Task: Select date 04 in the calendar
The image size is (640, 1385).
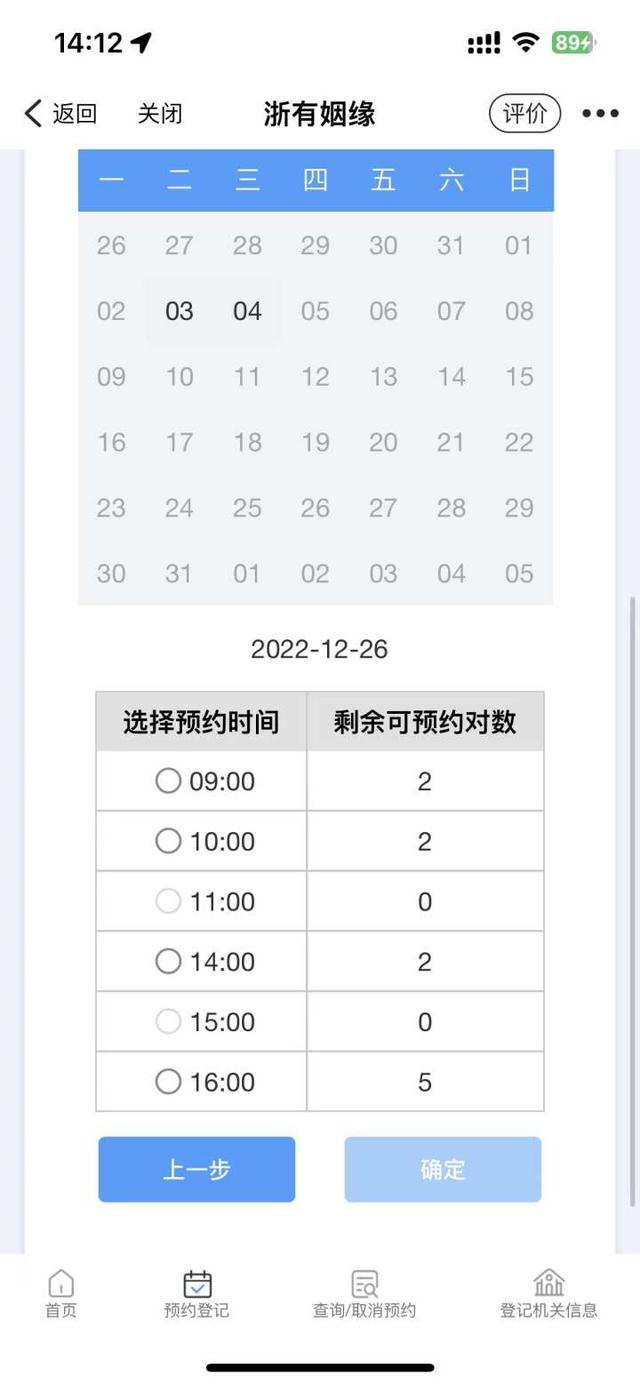Action: click(x=247, y=311)
